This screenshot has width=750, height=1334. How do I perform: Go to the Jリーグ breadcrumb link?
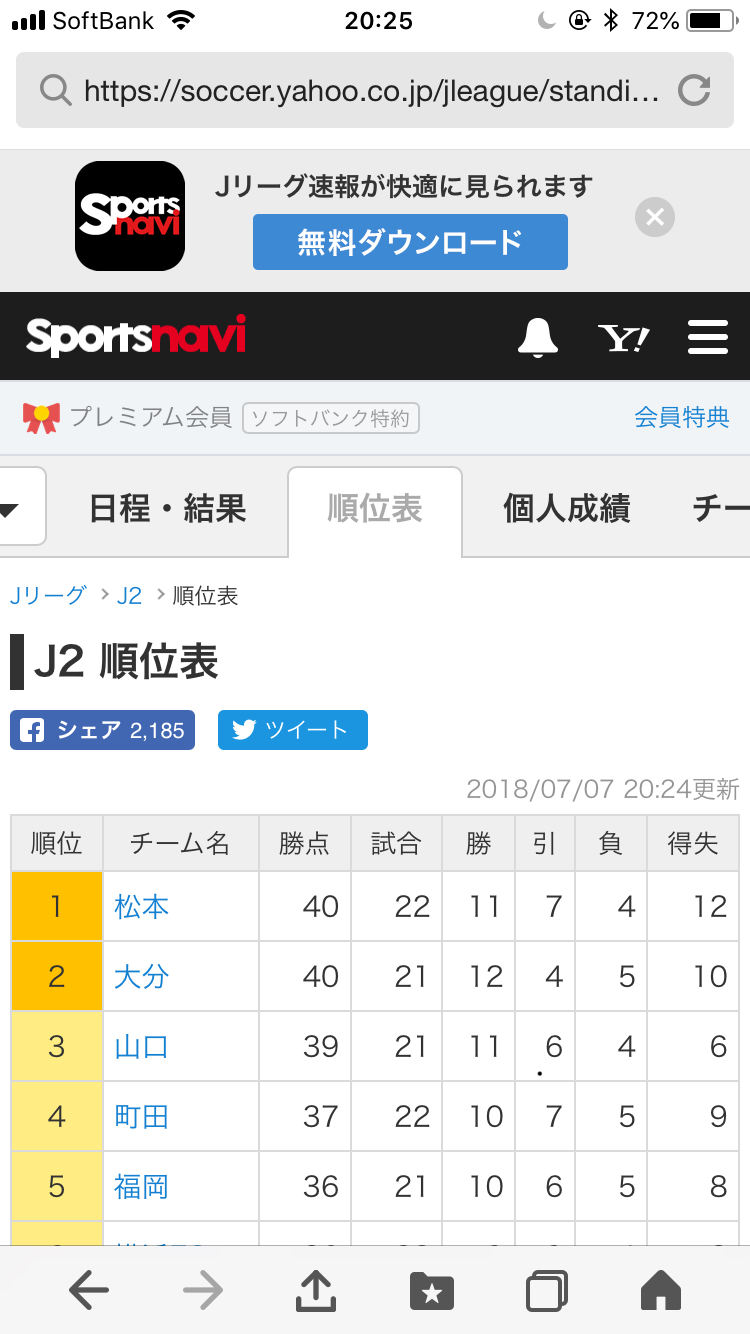(x=48, y=596)
